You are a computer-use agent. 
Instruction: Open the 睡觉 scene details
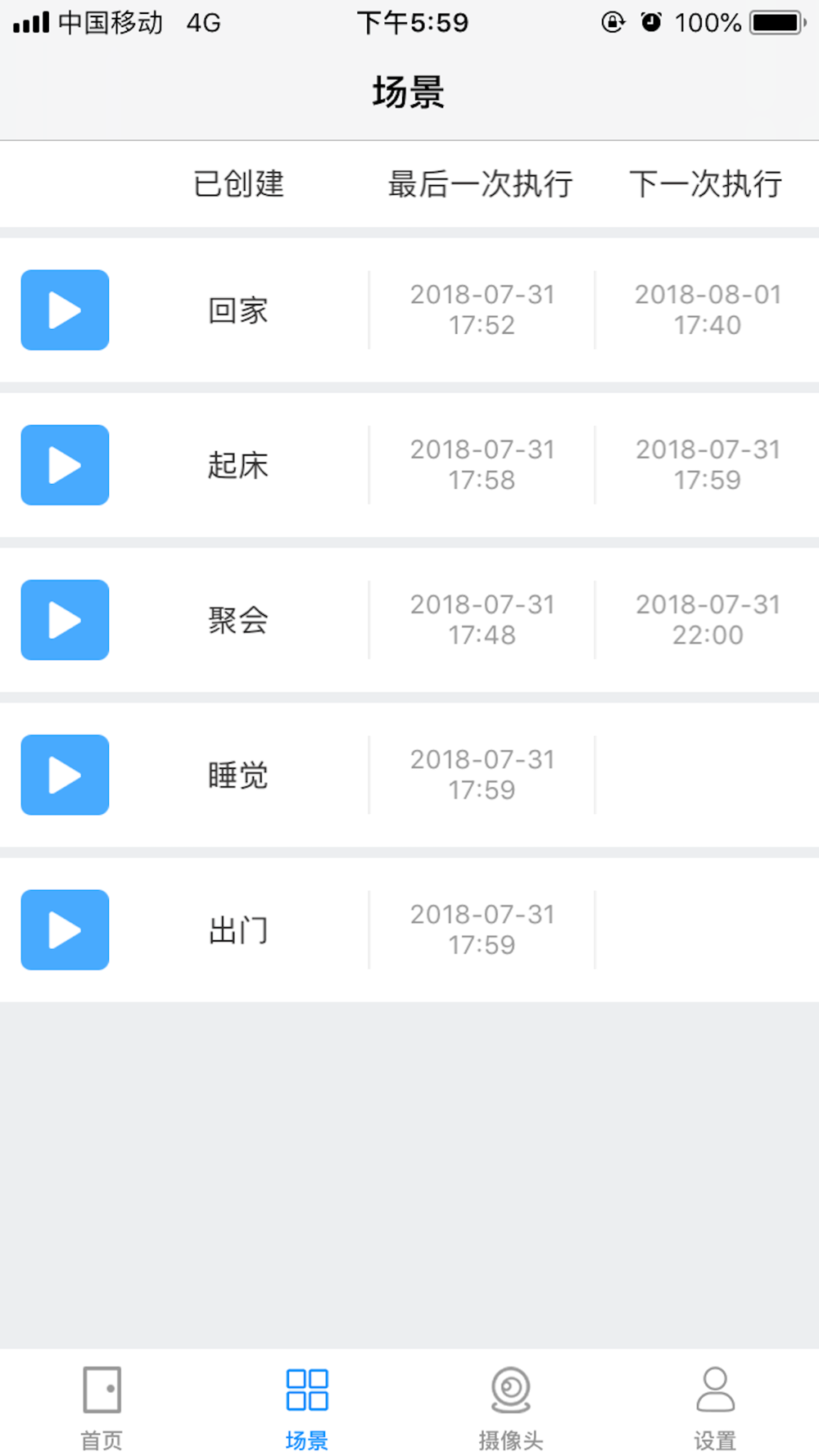pos(409,774)
